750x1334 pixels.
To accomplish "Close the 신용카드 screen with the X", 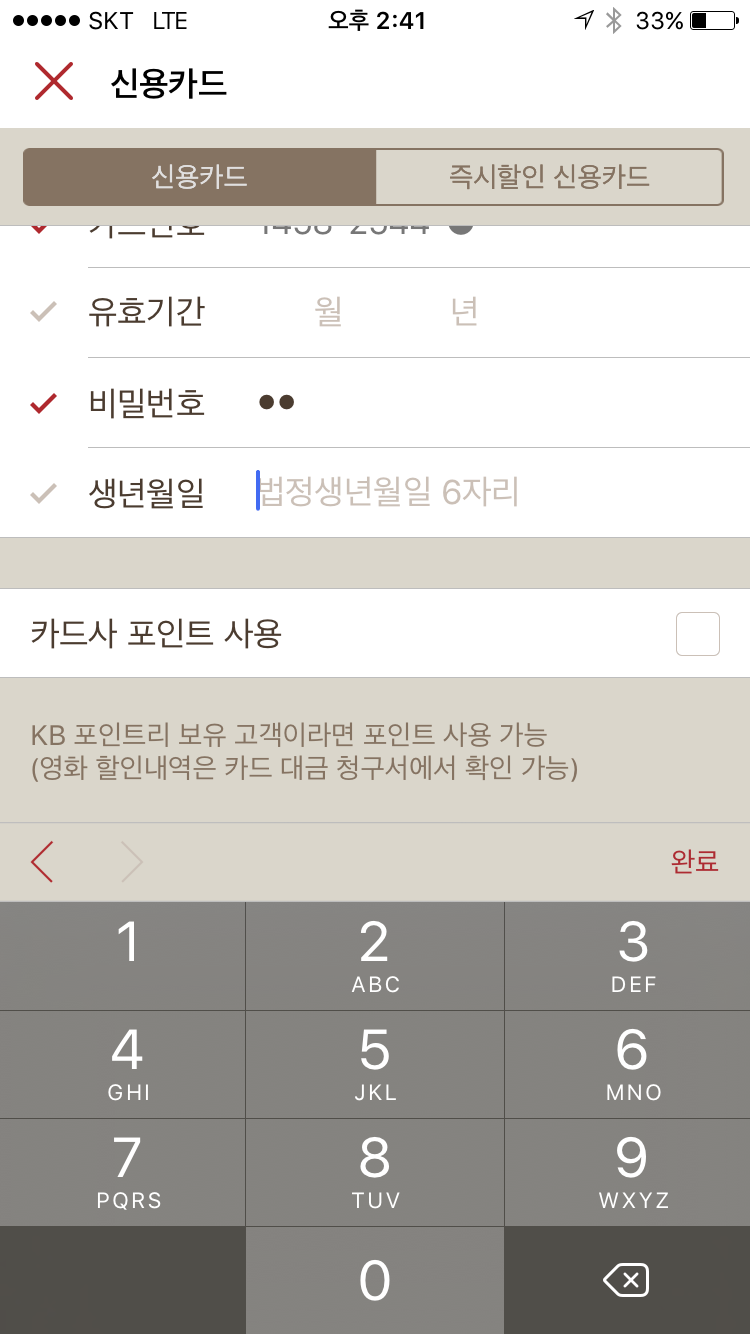I will (x=55, y=82).
